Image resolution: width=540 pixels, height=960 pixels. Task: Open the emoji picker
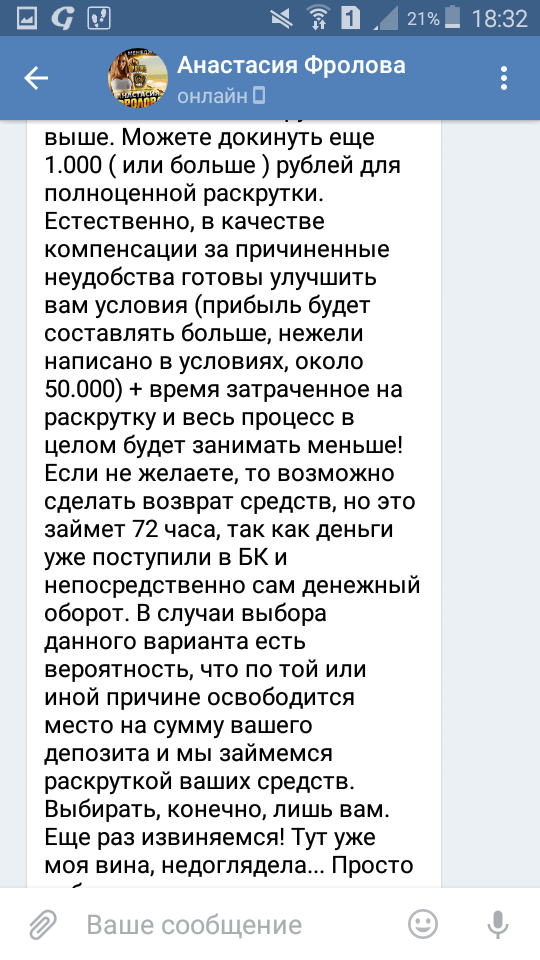[423, 924]
